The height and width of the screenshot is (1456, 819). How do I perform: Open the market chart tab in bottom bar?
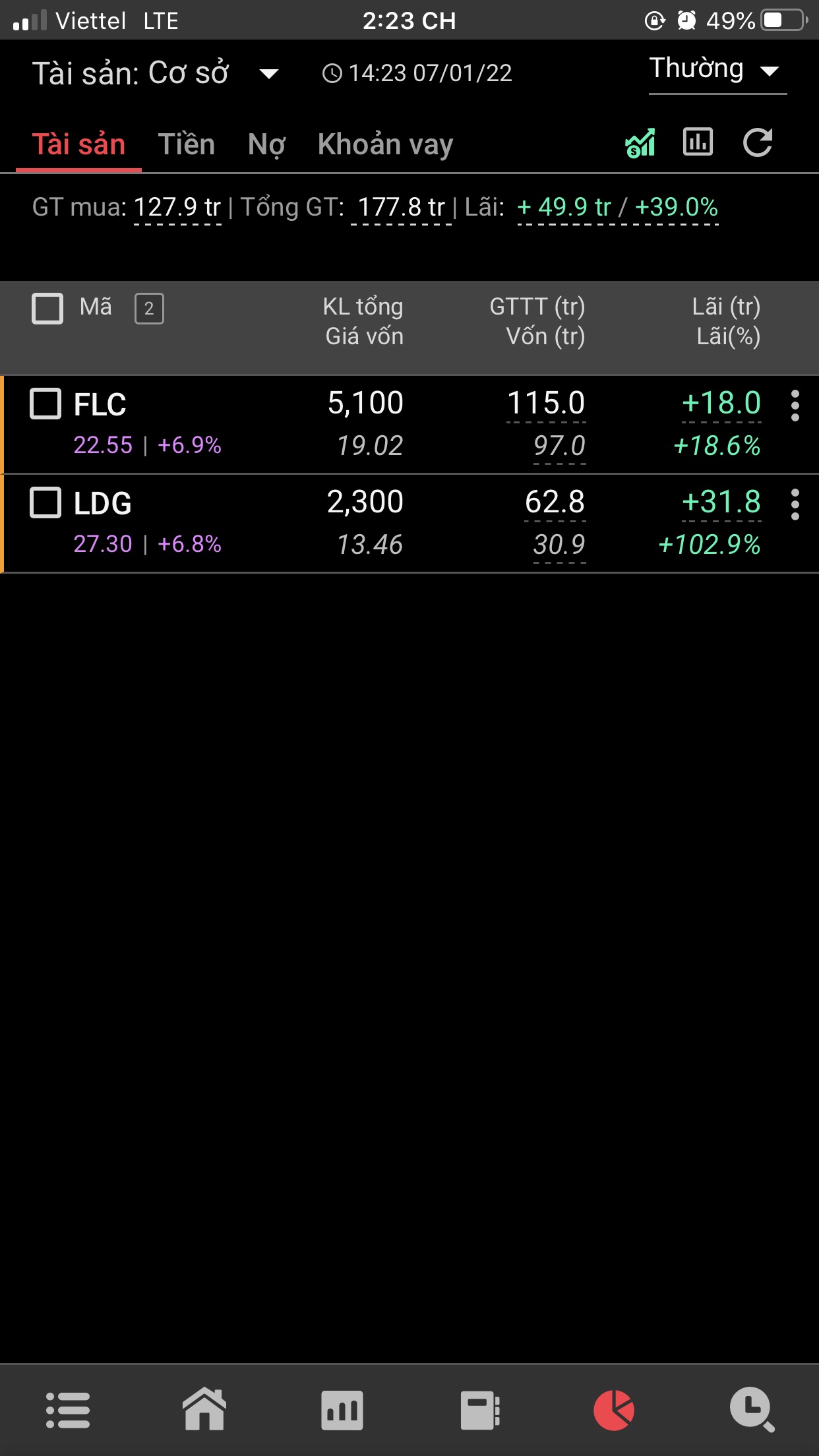pos(342,1410)
